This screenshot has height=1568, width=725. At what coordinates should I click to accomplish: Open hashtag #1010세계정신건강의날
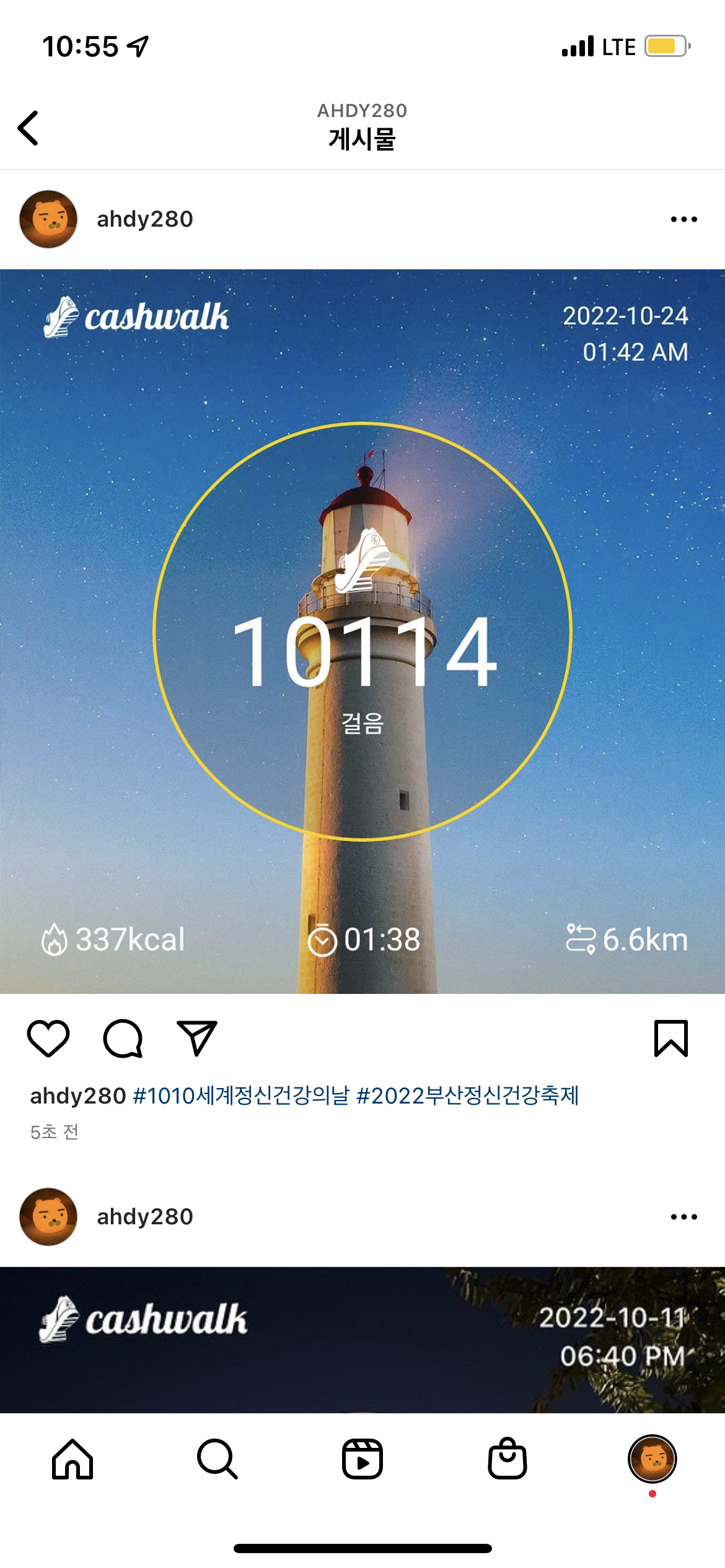point(241,1095)
